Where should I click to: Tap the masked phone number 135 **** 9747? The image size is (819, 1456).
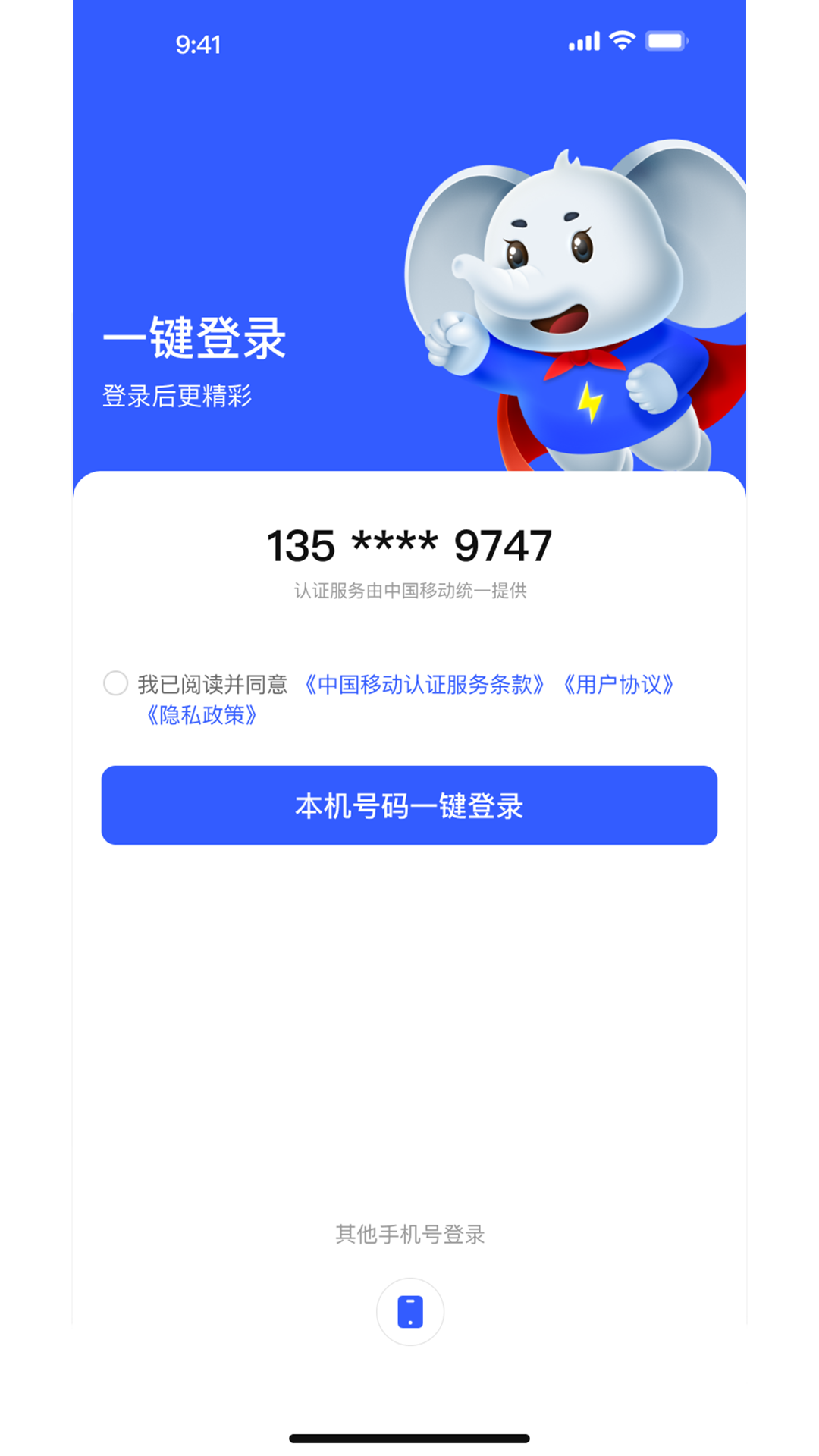point(409,544)
